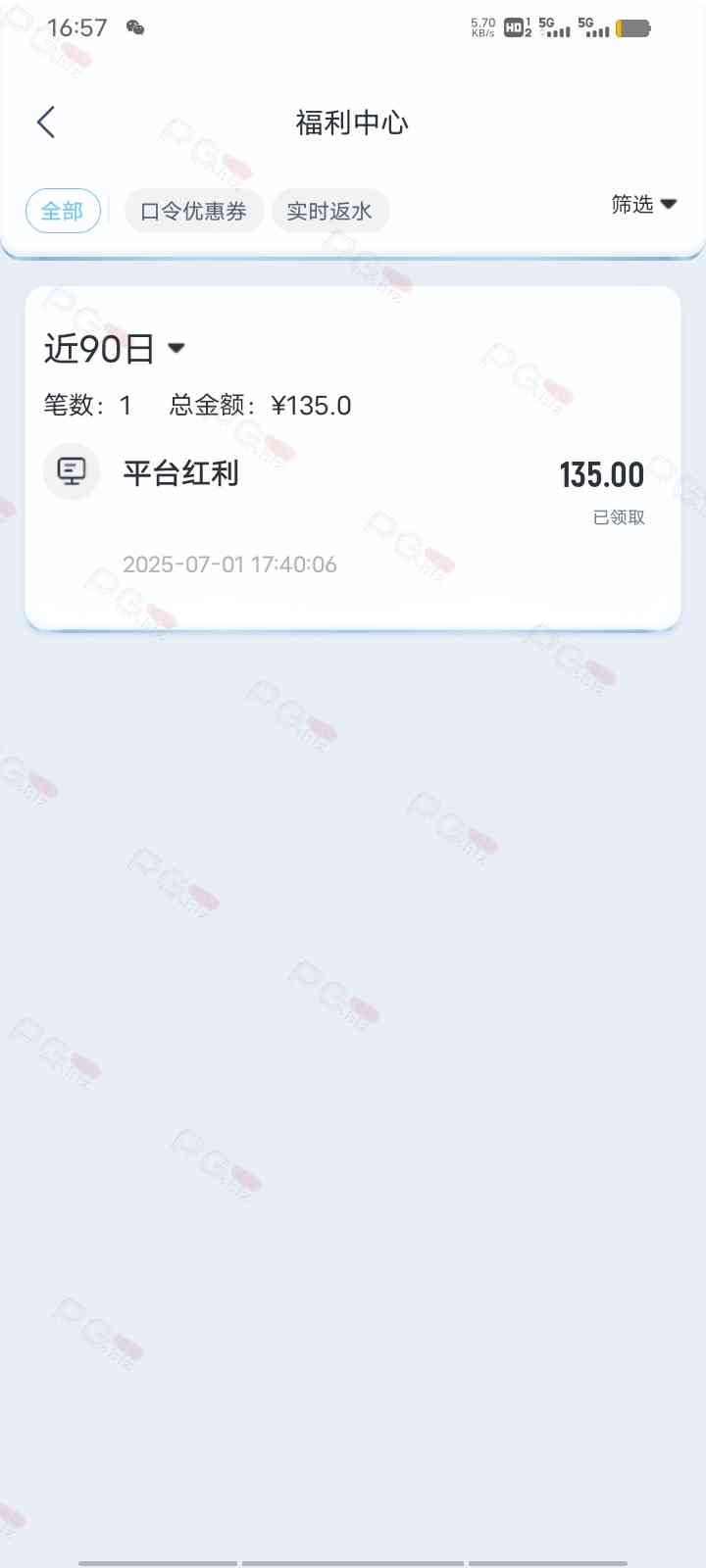706x1568 pixels.
Task: Tap the 平台红利 monitor icon
Action: (72, 472)
